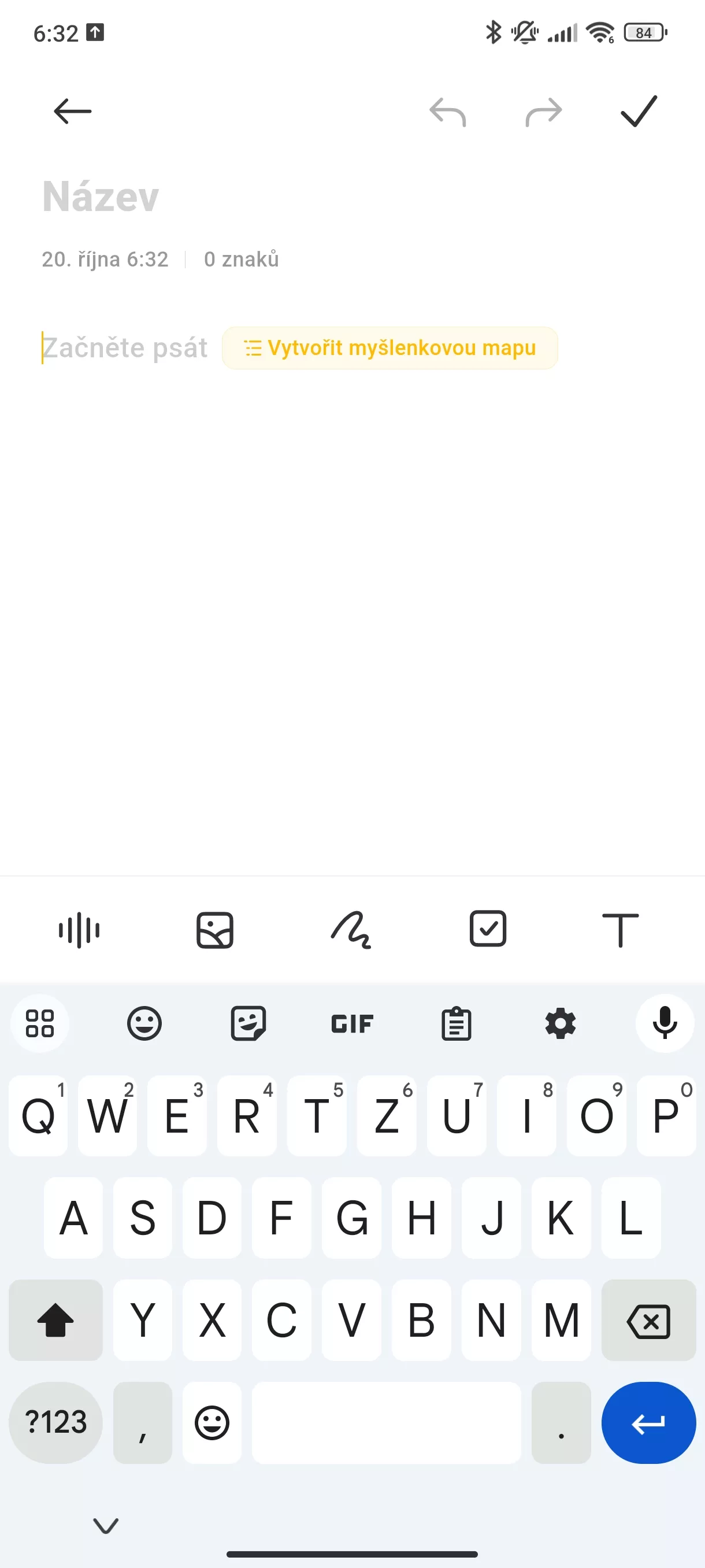This screenshot has height=1568, width=705.
Task: Tap the Název title field
Action: click(352, 197)
